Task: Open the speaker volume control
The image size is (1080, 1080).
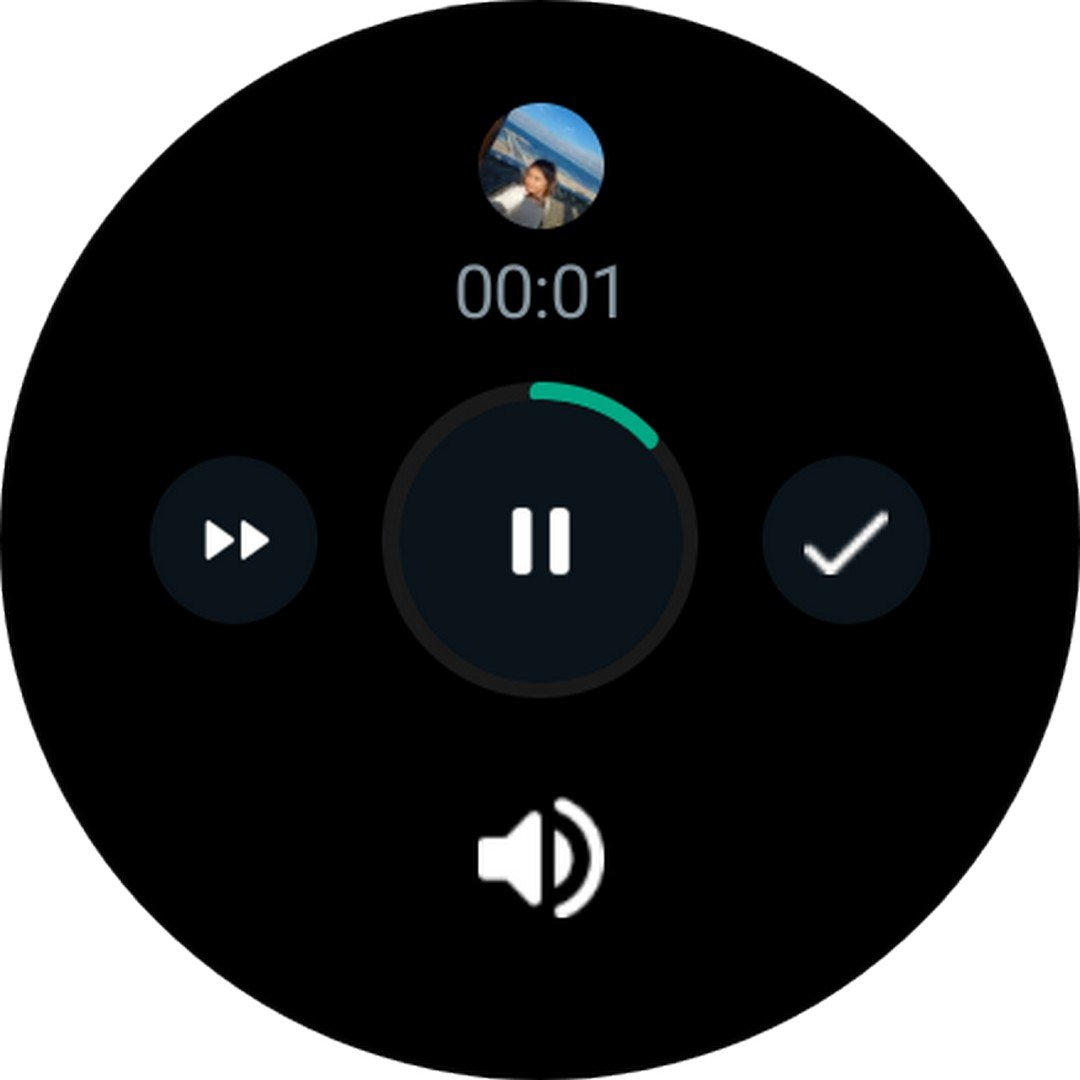Action: coord(541,857)
